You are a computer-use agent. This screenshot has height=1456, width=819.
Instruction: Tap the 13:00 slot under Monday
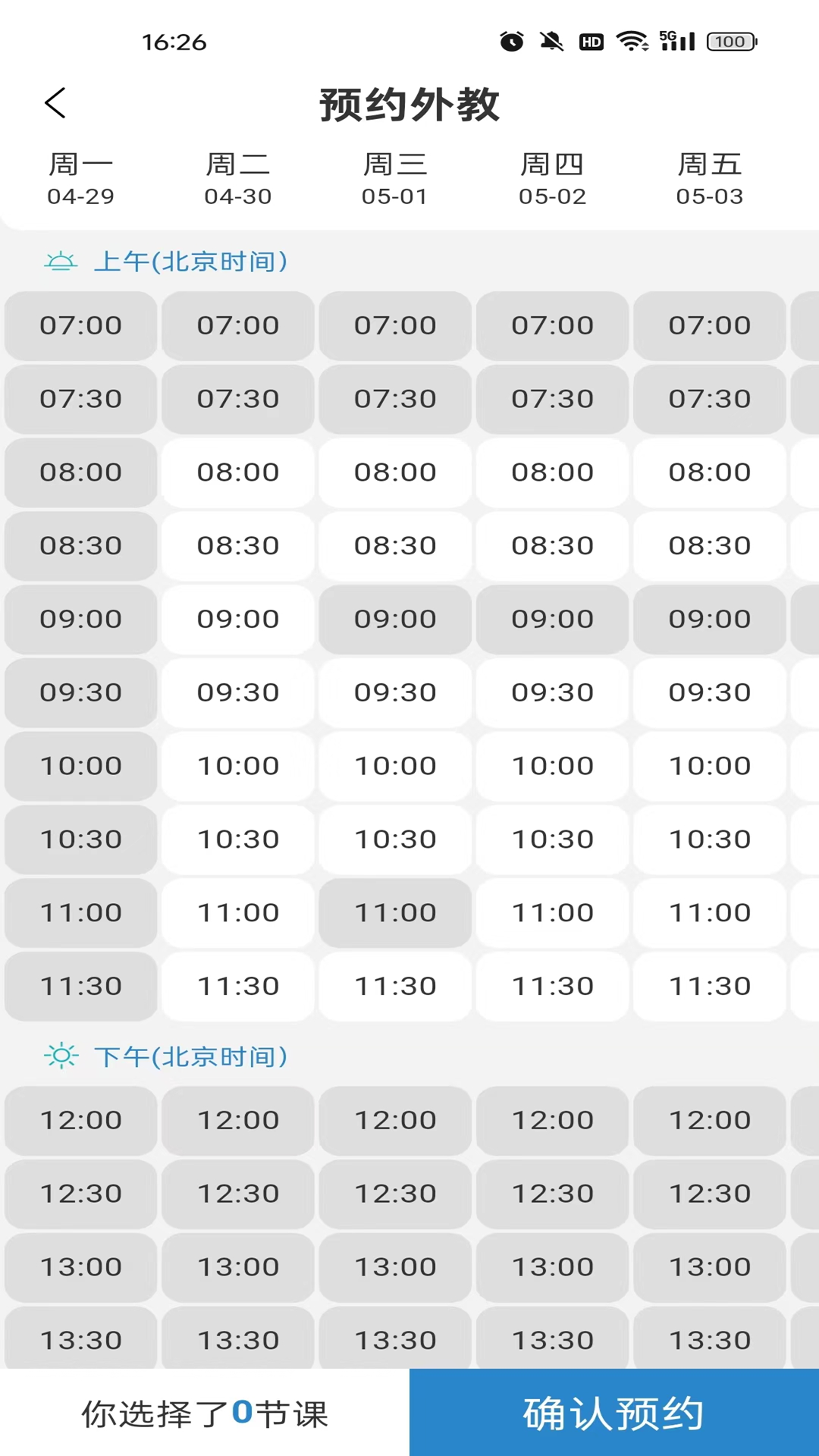80,1266
